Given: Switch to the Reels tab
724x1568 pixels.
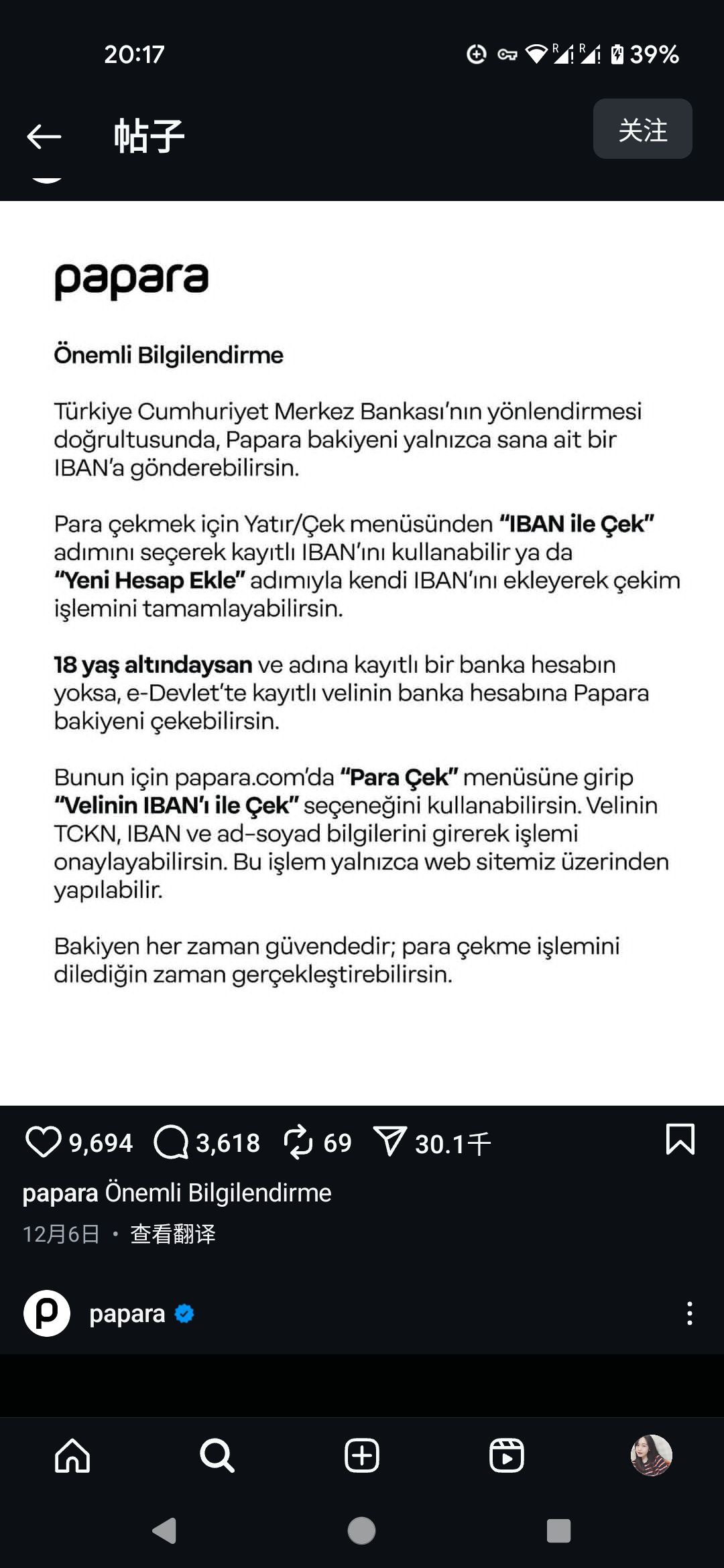Looking at the screenshot, I should (x=507, y=1455).
